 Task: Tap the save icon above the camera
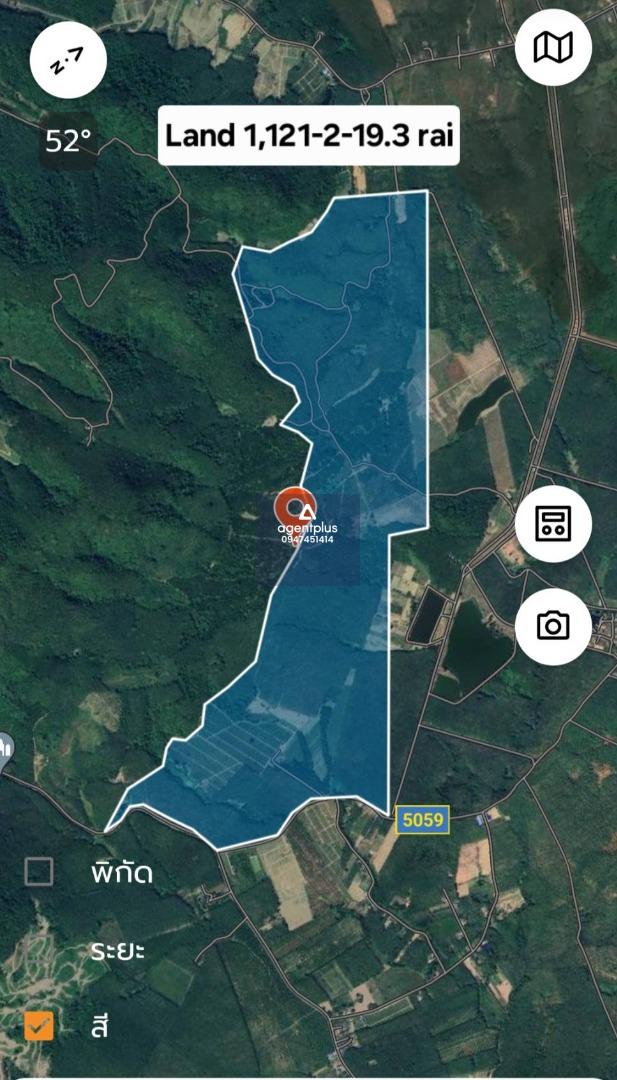[553, 523]
